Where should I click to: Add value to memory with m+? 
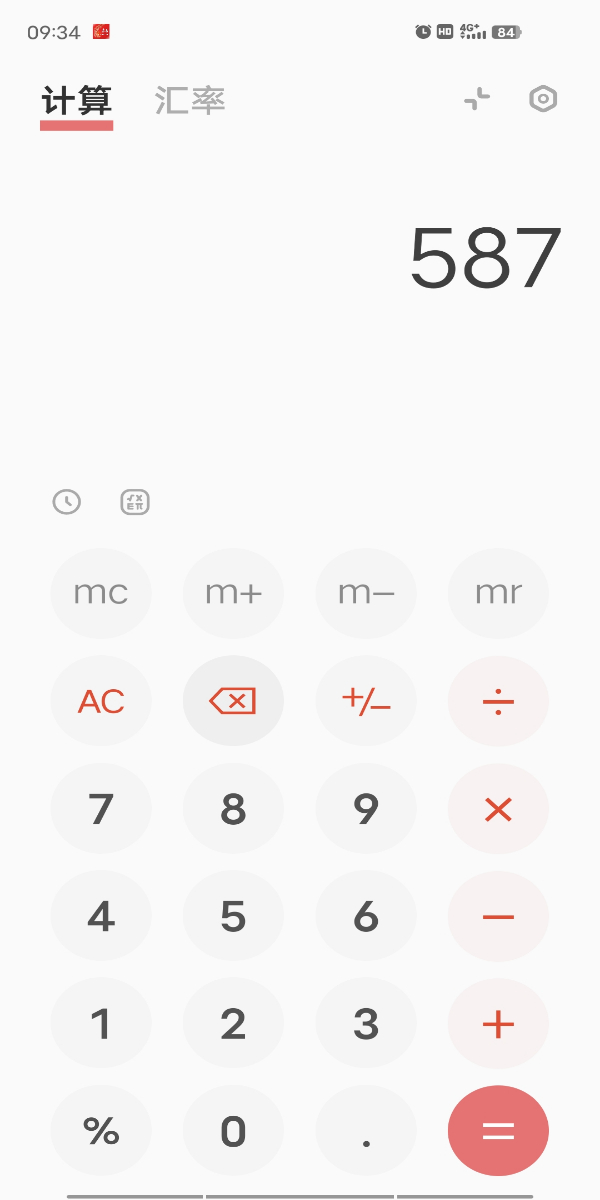click(233, 593)
